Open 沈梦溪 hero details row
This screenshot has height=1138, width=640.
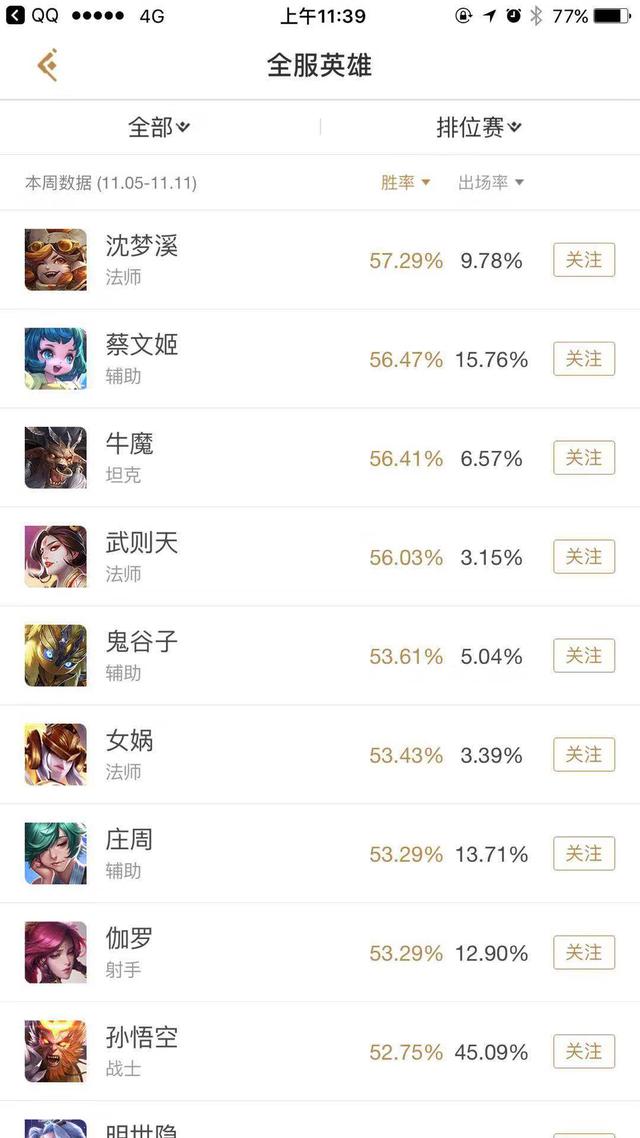pos(200,260)
